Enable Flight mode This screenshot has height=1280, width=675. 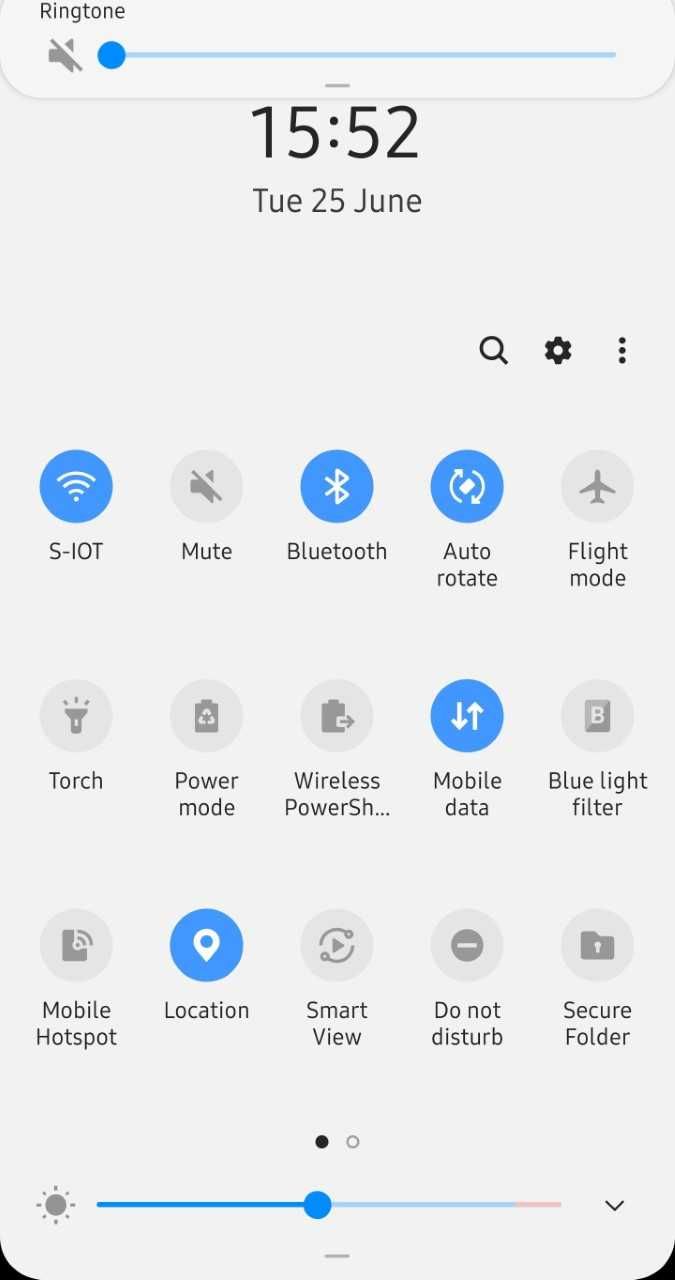pyautogui.click(x=597, y=487)
